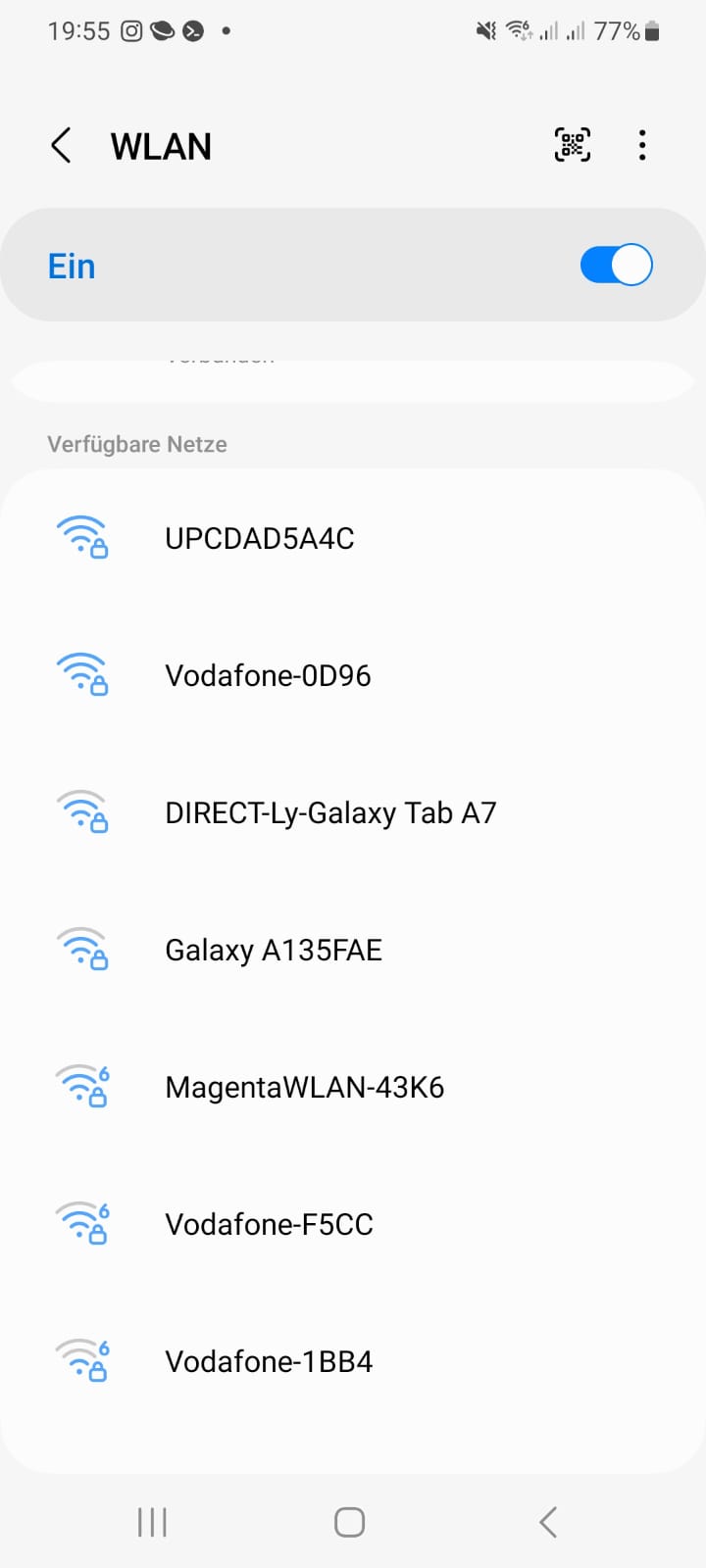Open the QR code scanner

(x=573, y=145)
